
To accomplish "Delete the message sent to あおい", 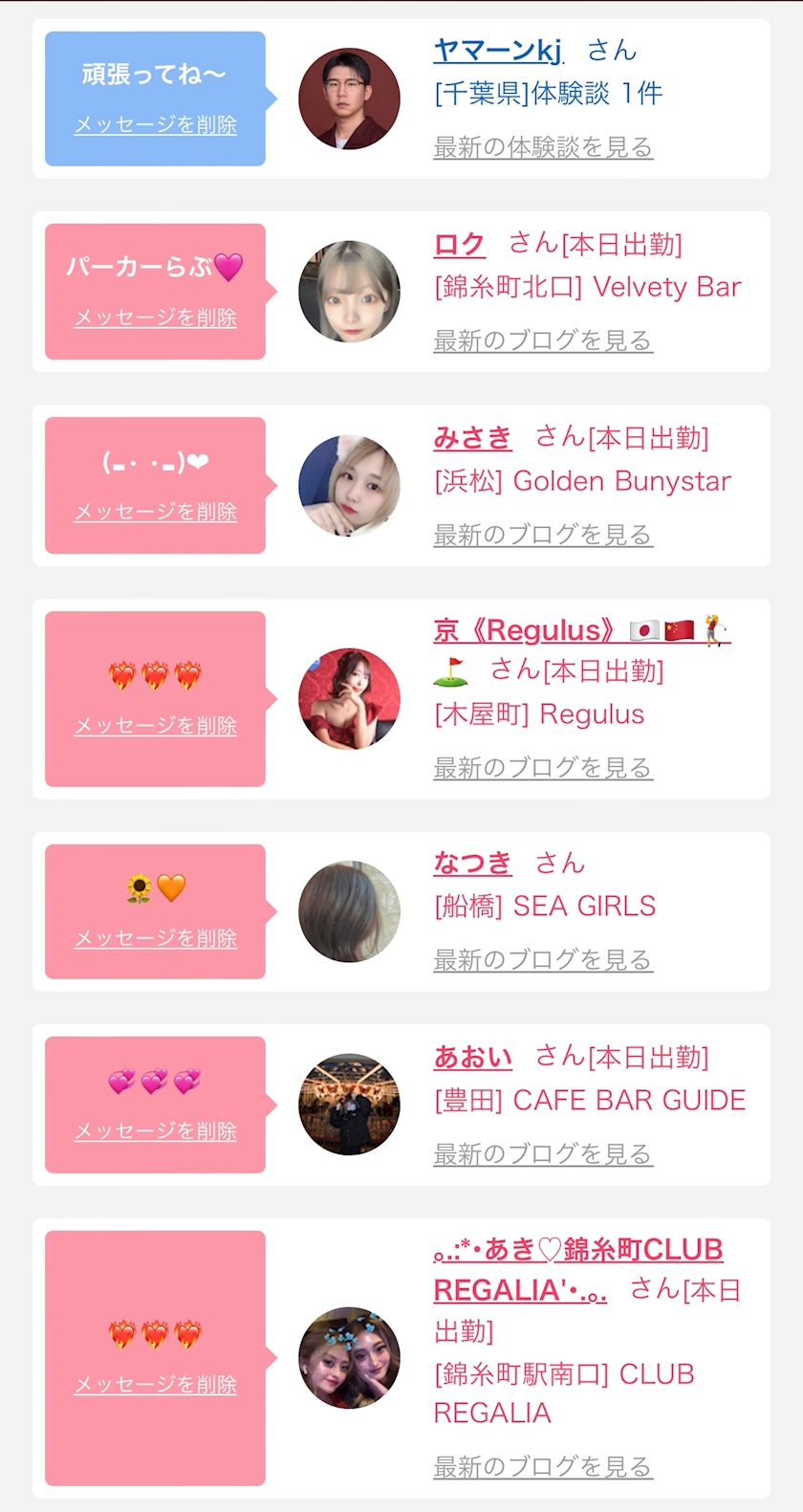I will (155, 1131).
